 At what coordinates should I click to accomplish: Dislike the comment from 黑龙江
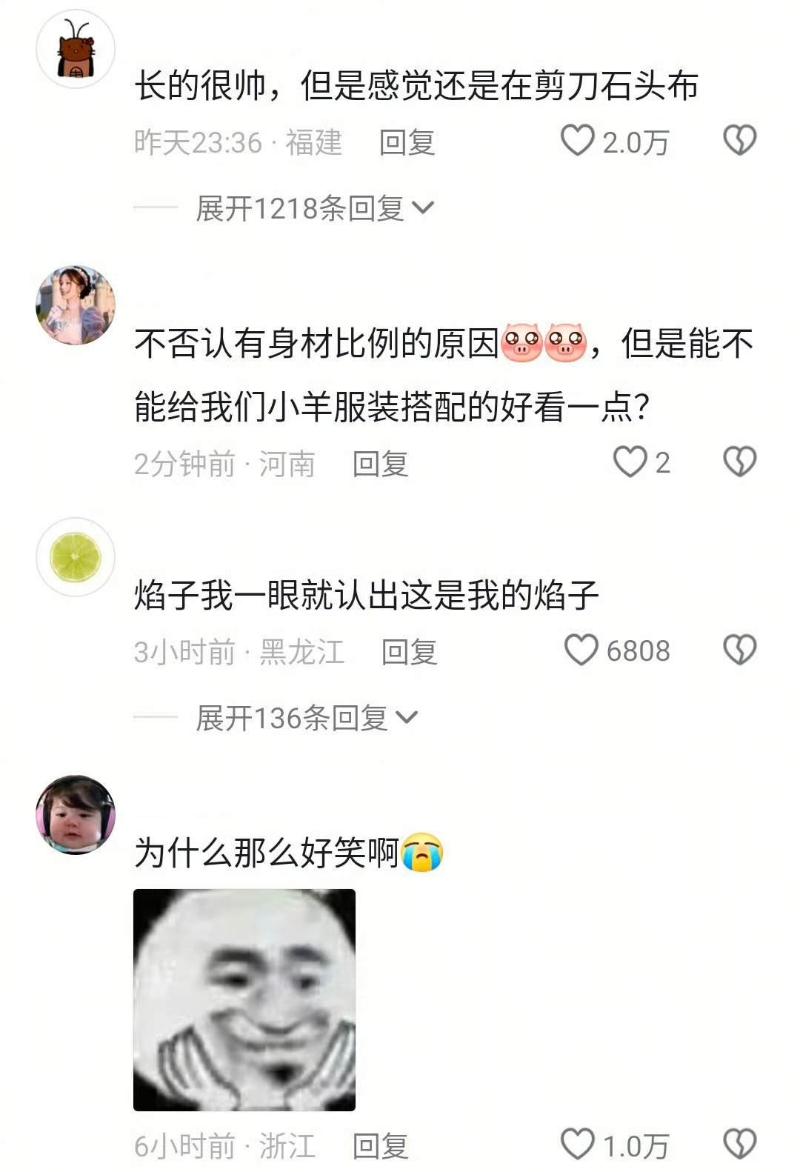739,651
